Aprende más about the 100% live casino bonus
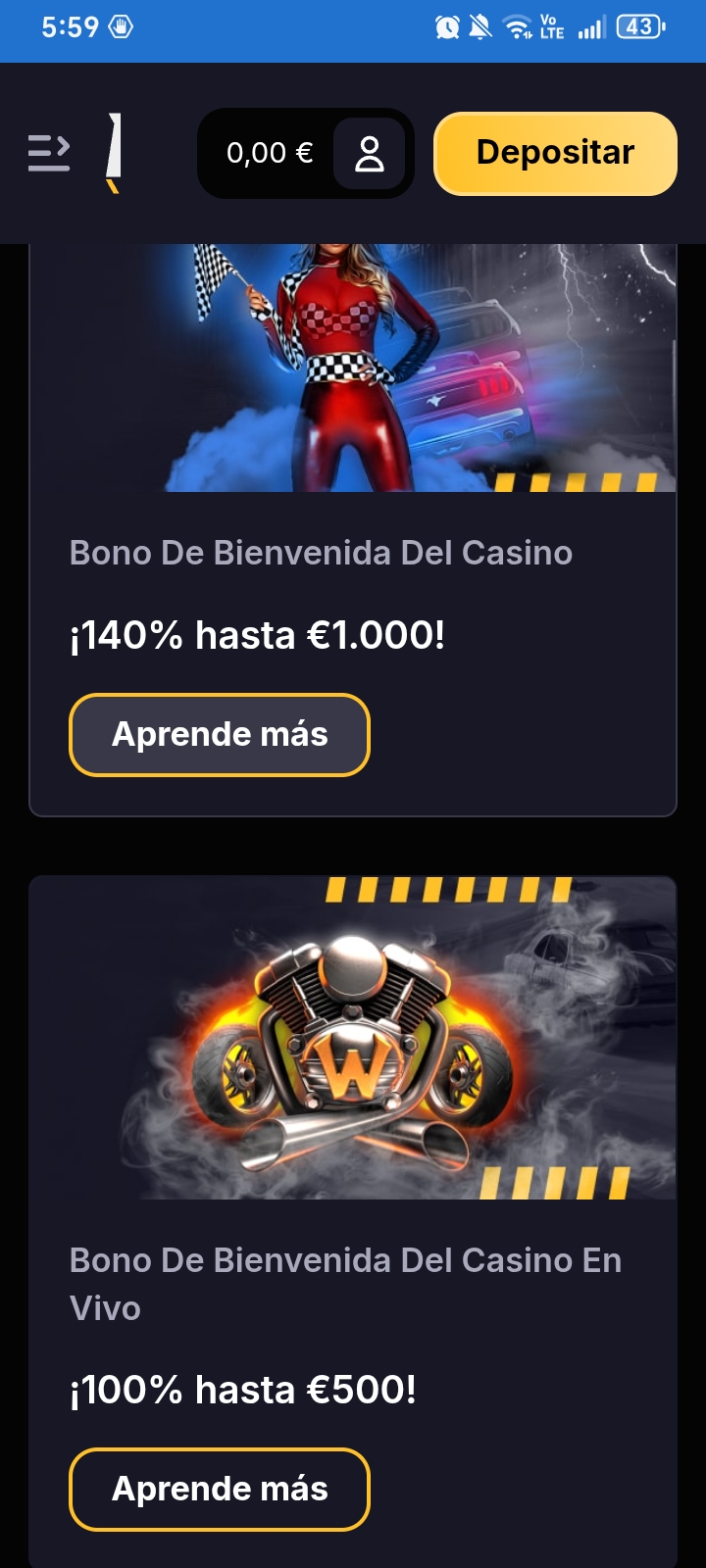 coord(220,1489)
